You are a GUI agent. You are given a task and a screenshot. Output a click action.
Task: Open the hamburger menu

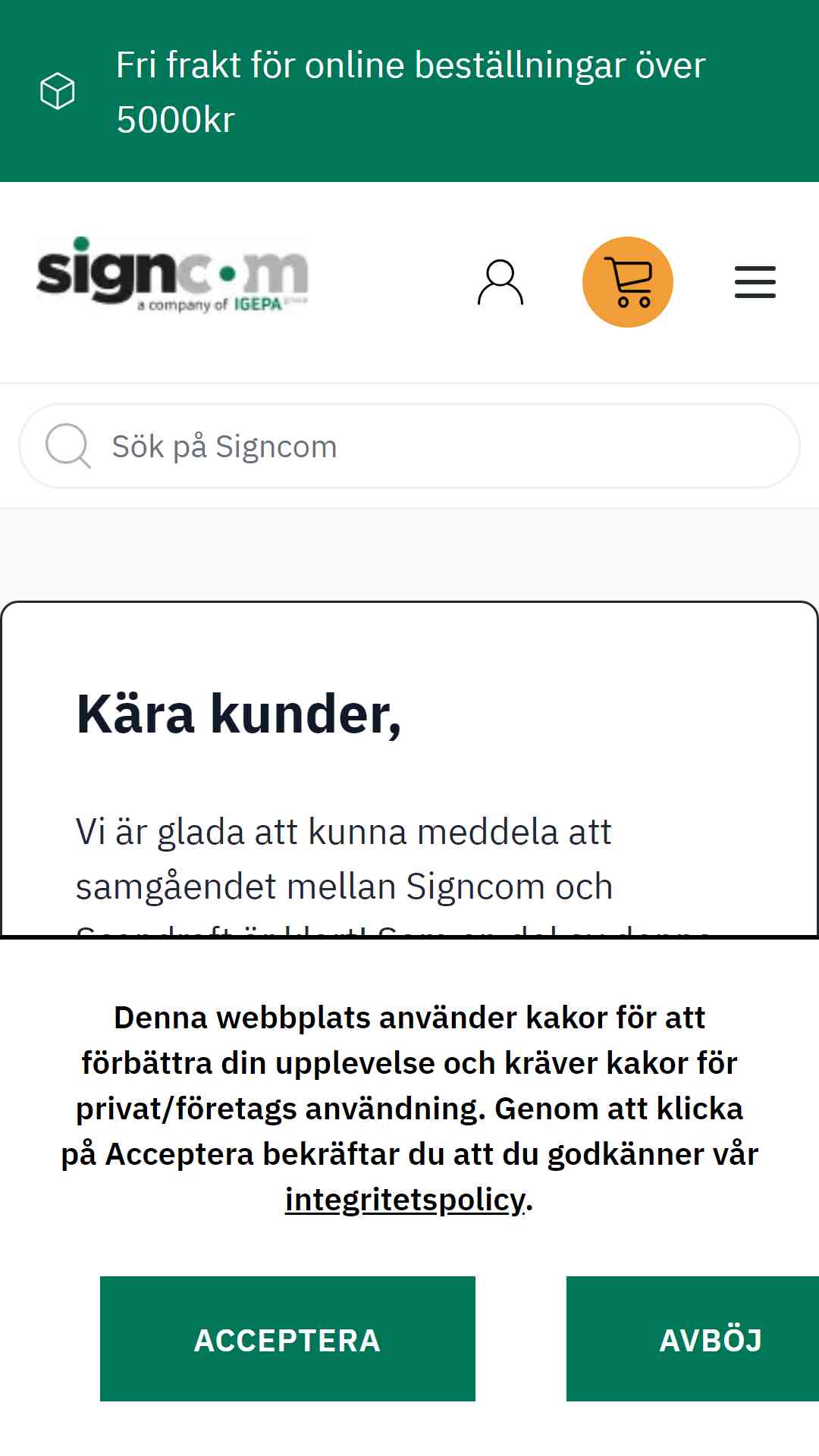click(x=755, y=282)
